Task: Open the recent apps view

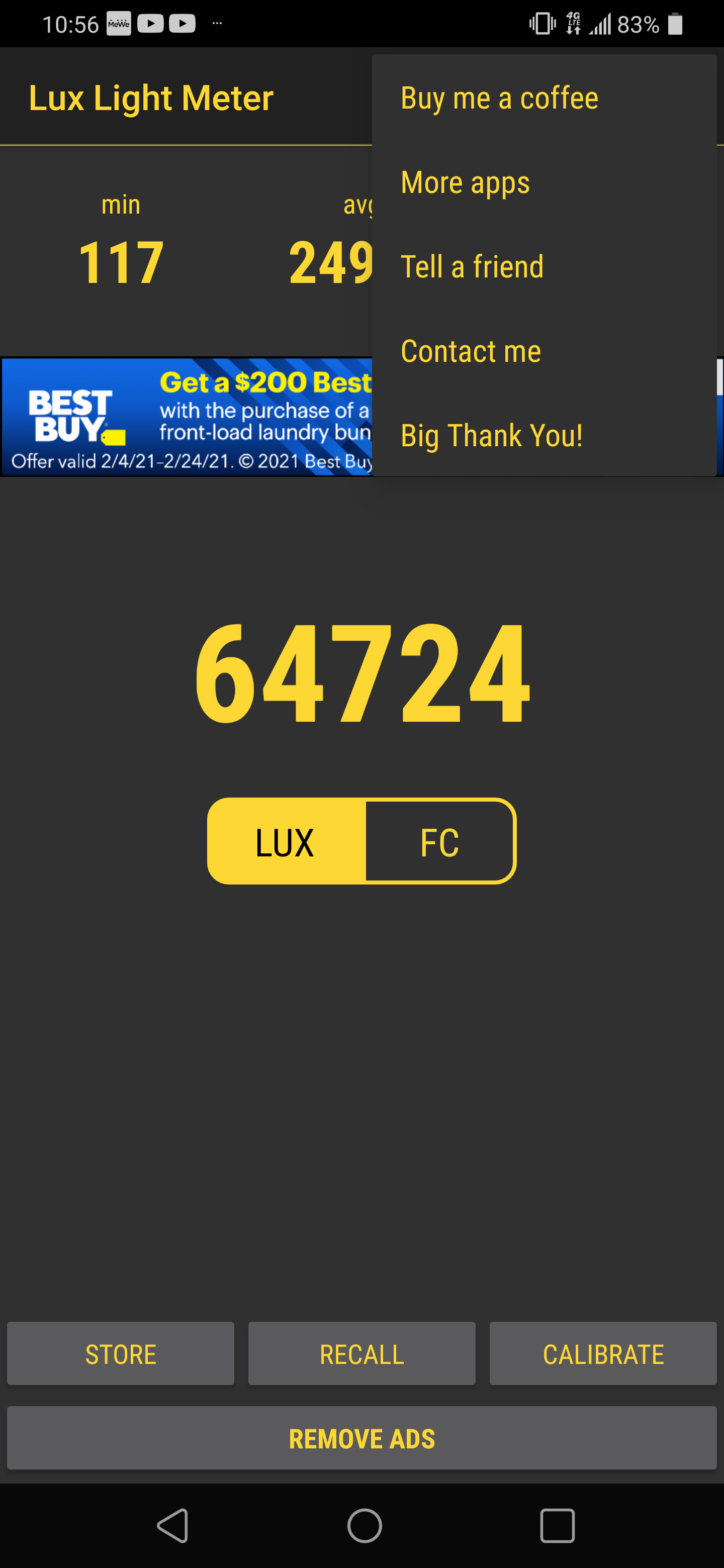Action: [x=557, y=1526]
